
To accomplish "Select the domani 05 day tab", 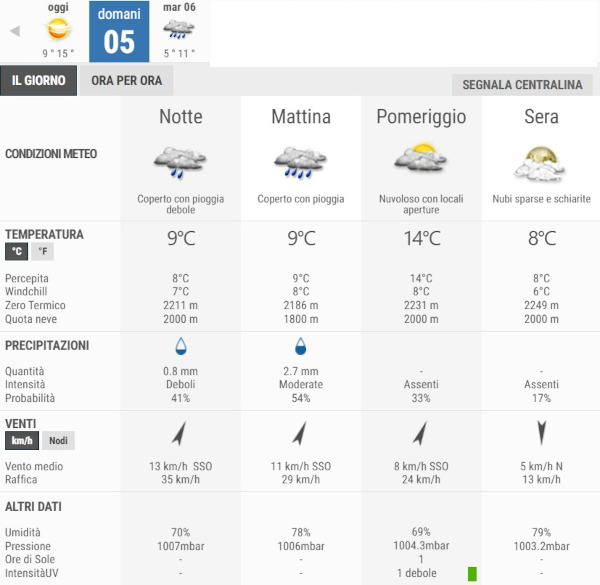I will (119, 31).
